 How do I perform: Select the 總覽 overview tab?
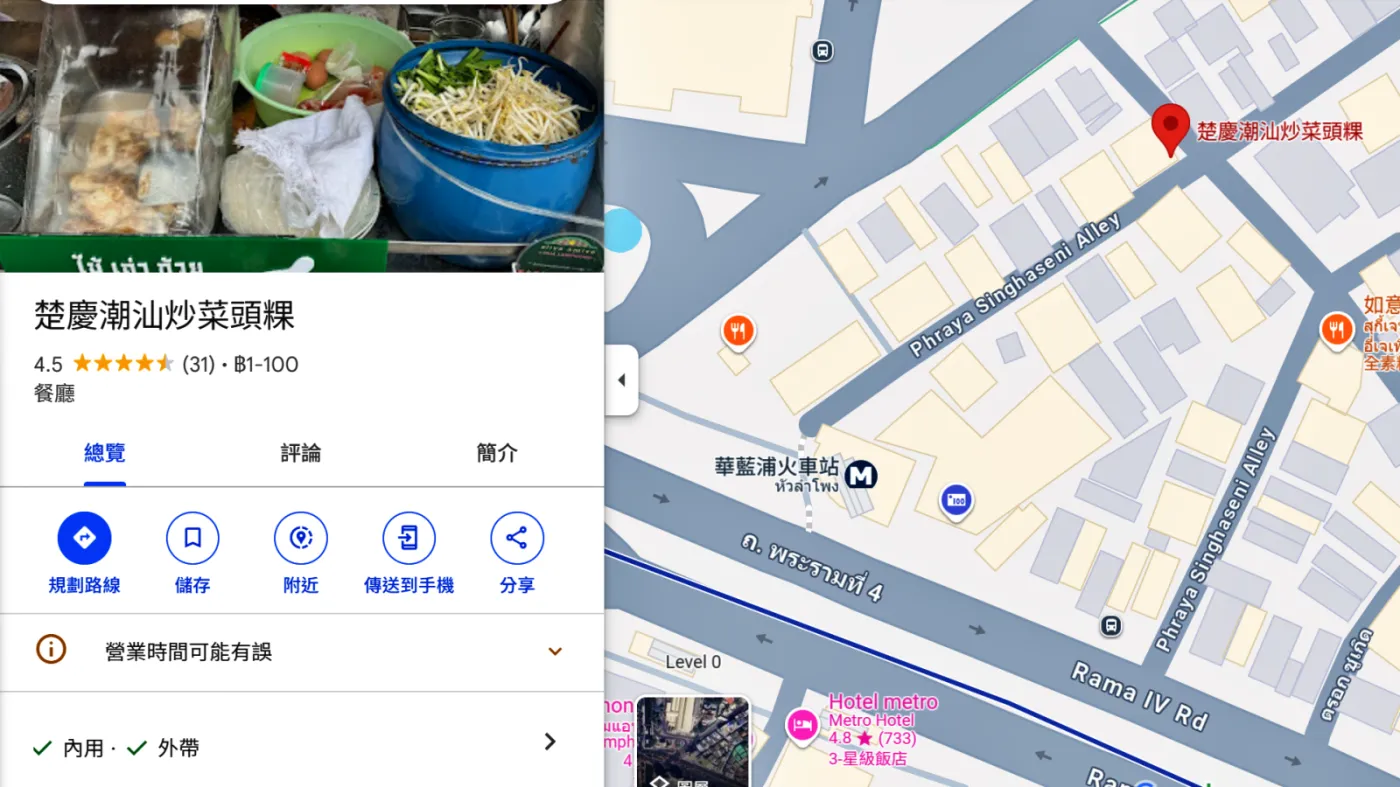(105, 453)
